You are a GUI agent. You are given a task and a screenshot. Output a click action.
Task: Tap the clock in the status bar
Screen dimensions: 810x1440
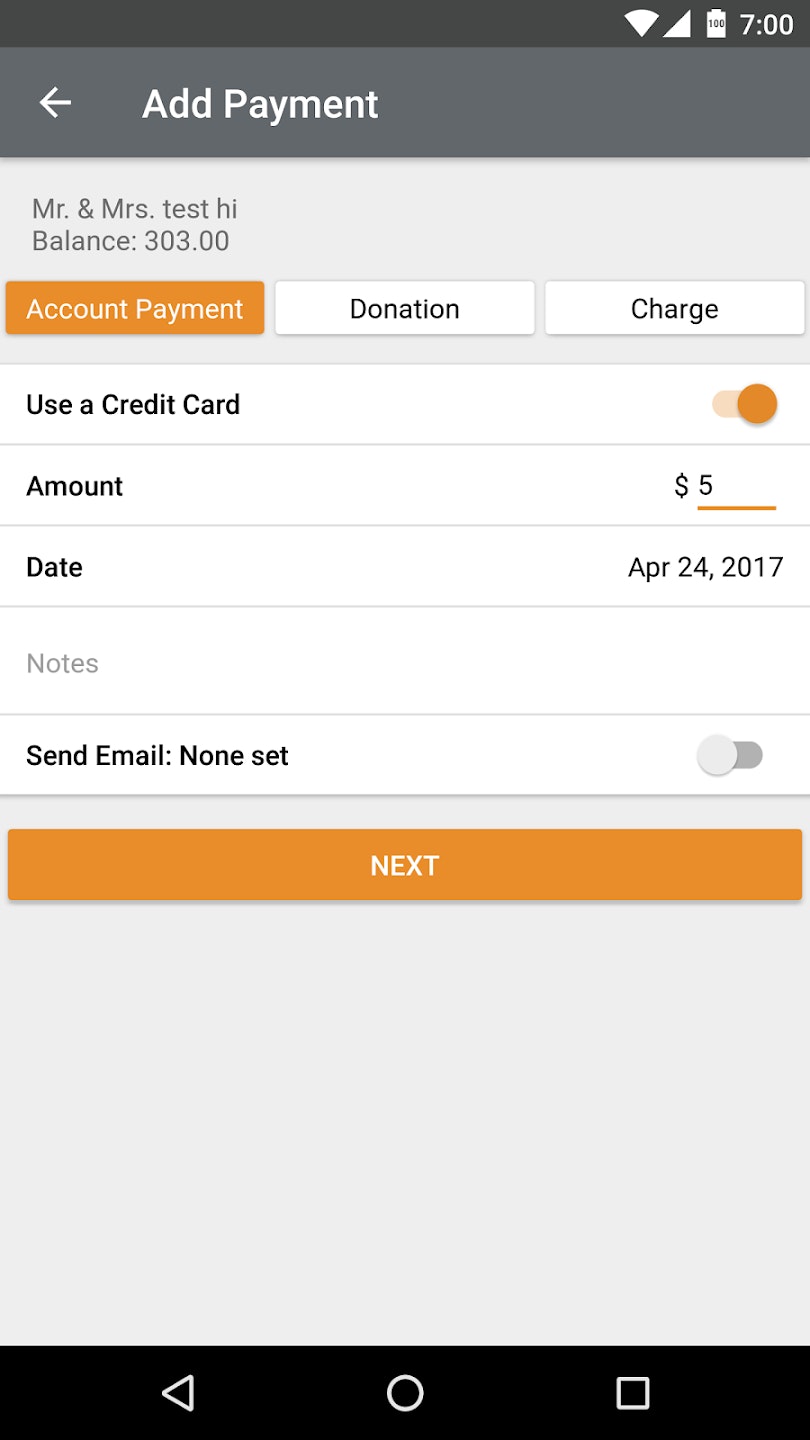pyautogui.click(x=767, y=23)
